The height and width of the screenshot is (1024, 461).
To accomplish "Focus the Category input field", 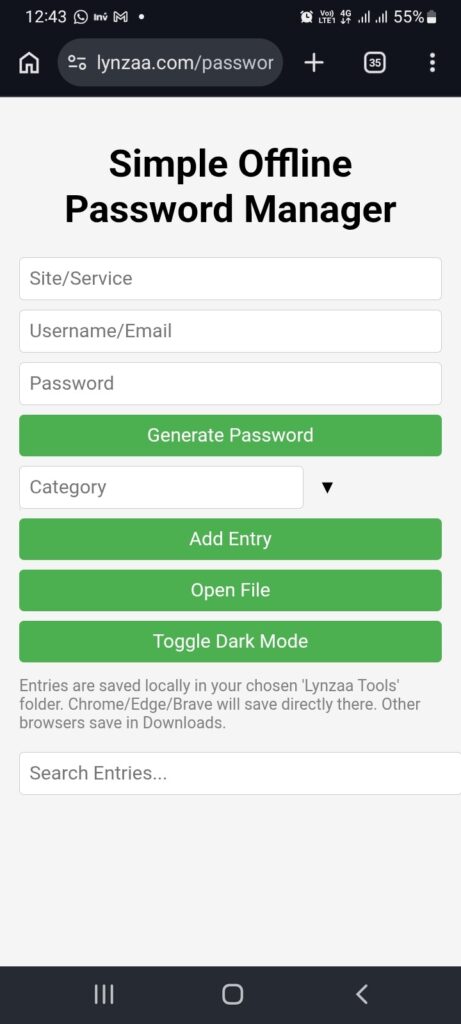I will pos(161,487).
